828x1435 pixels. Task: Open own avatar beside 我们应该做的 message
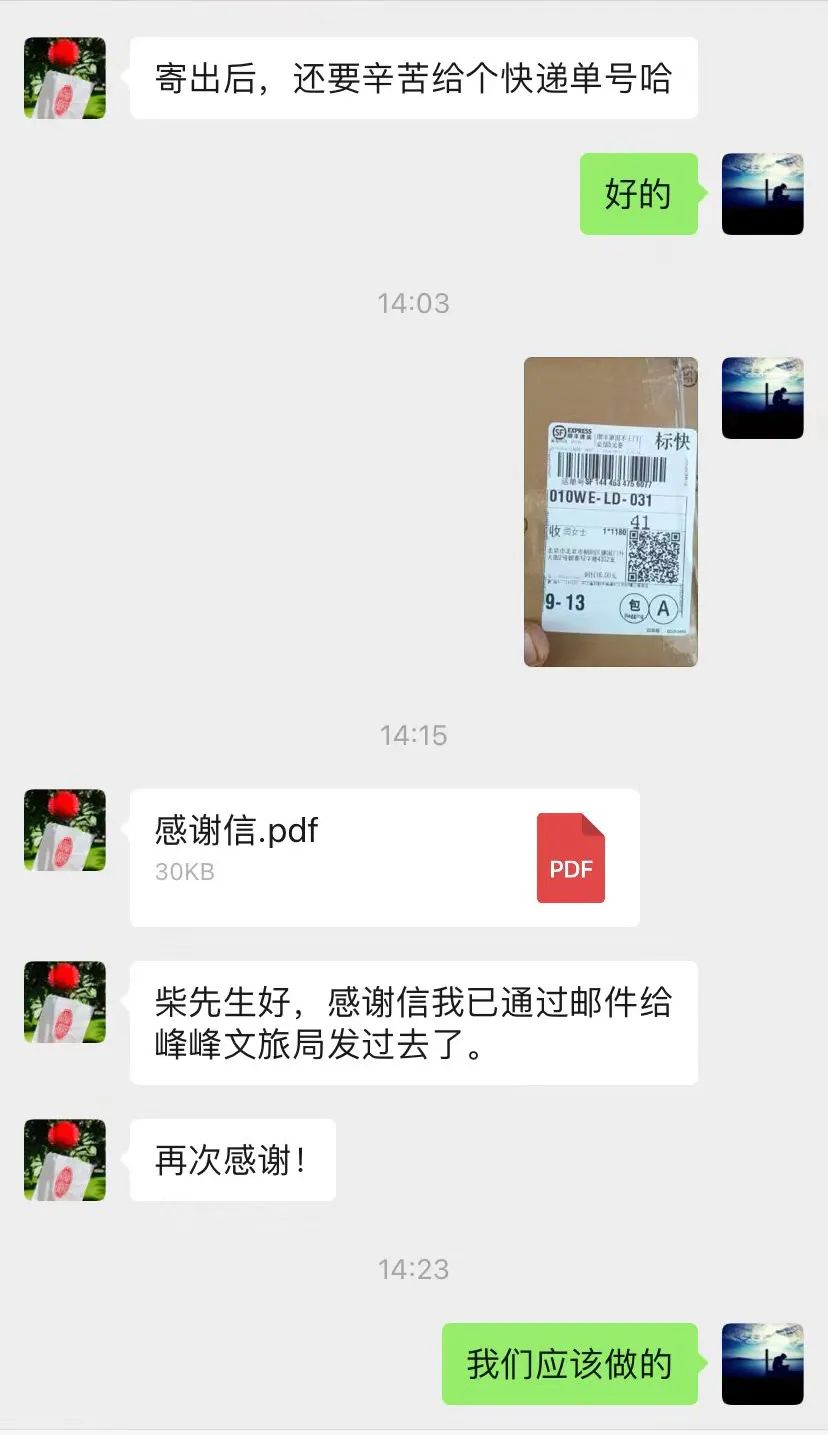[762, 1364]
